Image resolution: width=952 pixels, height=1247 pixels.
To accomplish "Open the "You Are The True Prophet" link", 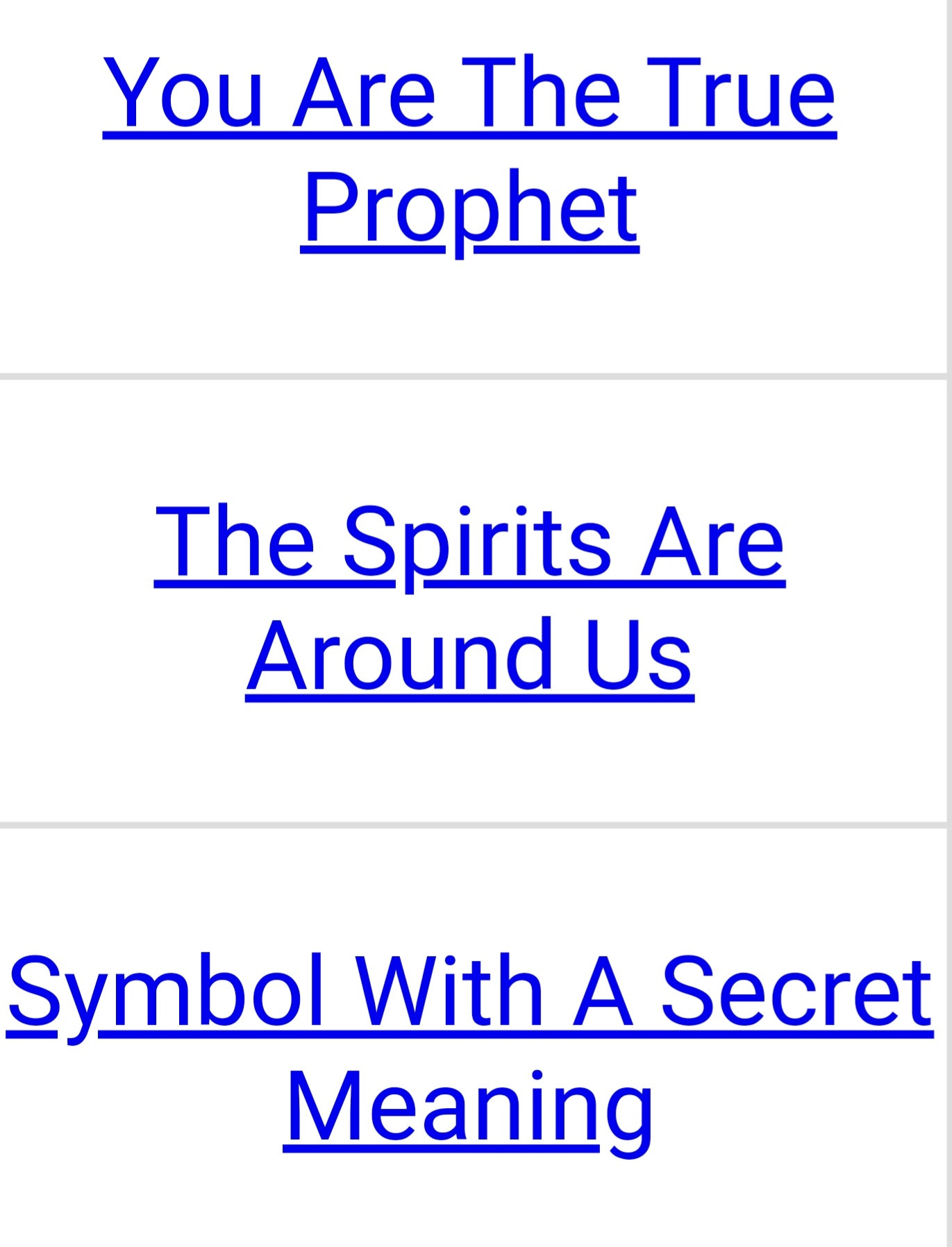I will click(469, 94).
